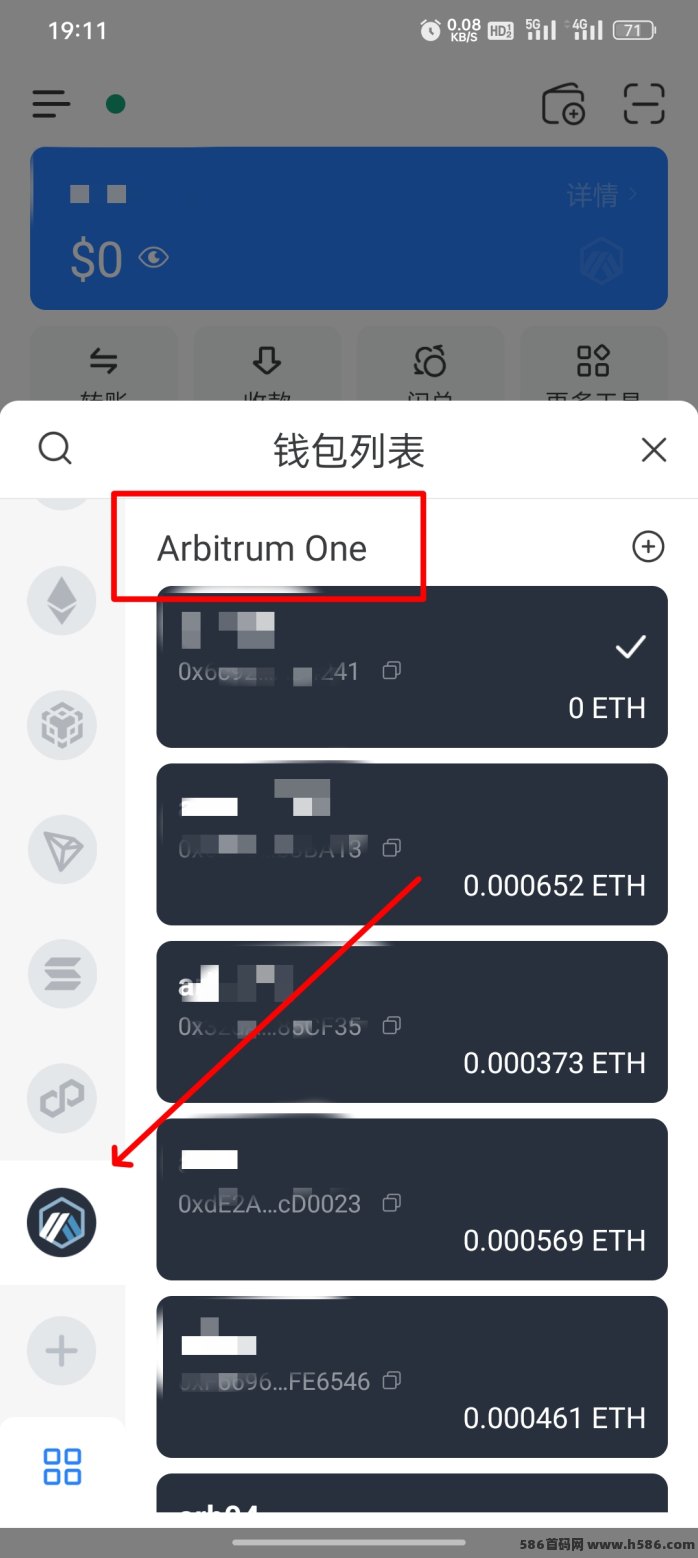Select the Solana chain icon
698x1558 pixels.
point(61,974)
